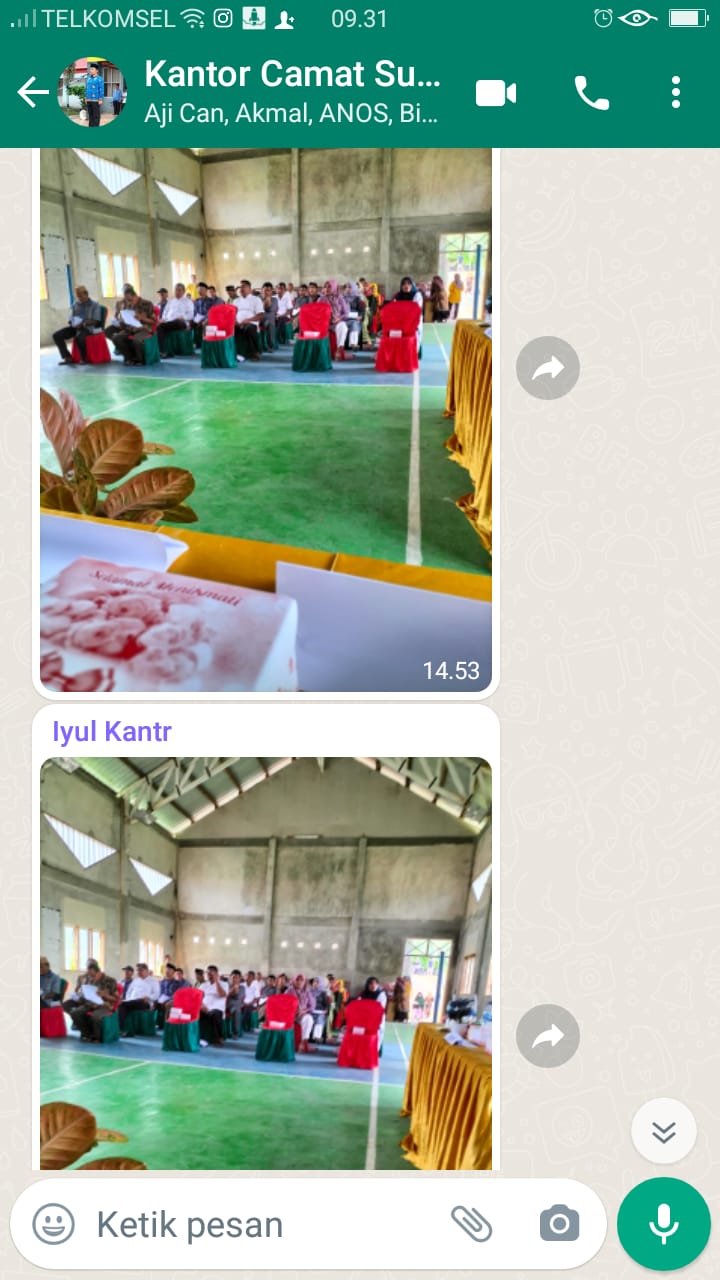Forward the first photo using its arrow
This screenshot has height=1280, width=720.
tap(548, 368)
